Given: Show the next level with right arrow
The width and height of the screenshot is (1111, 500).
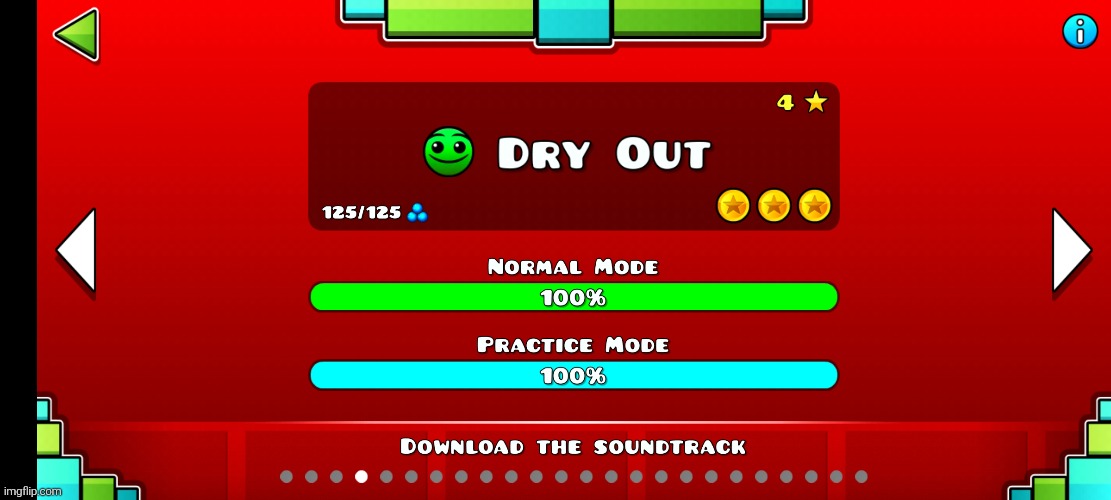Looking at the screenshot, I should [1071, 250].
